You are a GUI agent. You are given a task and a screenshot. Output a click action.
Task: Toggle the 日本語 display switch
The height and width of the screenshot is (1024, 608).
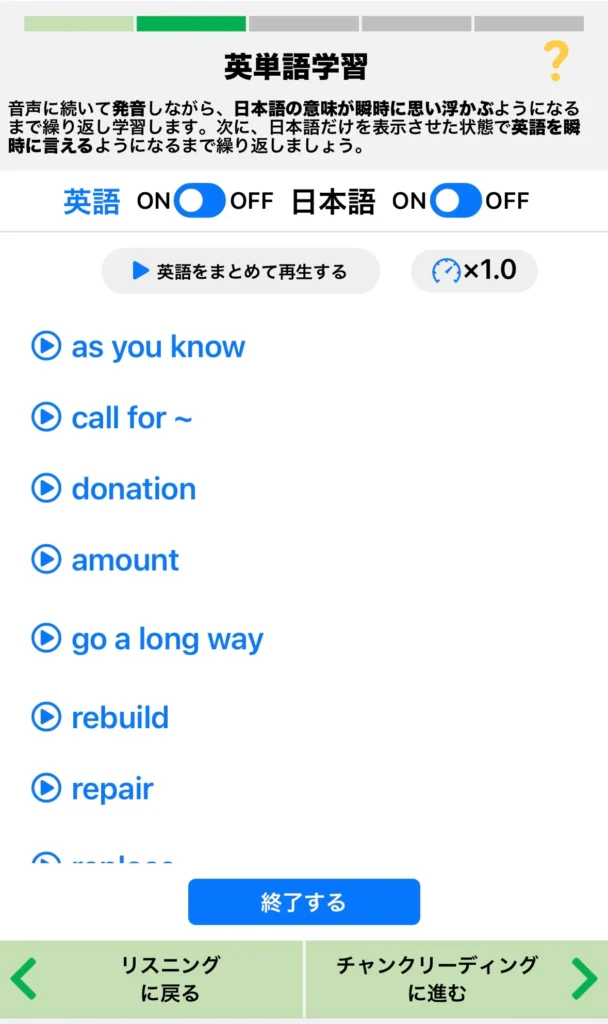(x=455, y=201)
